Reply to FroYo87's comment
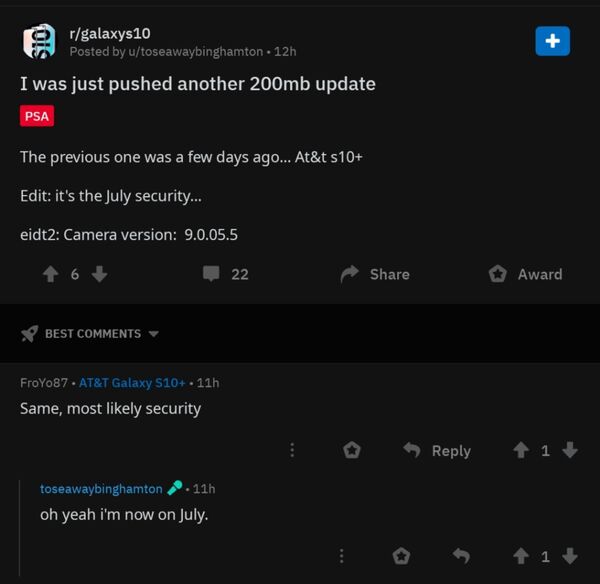This screenshot has width=600, height=584. tap(437, 450)
